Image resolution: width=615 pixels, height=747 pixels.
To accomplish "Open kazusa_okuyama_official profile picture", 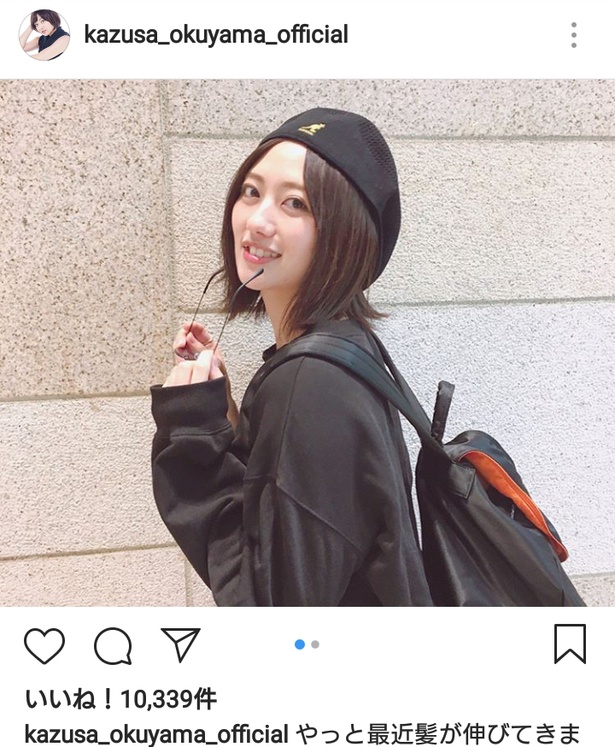I will 44,35.
